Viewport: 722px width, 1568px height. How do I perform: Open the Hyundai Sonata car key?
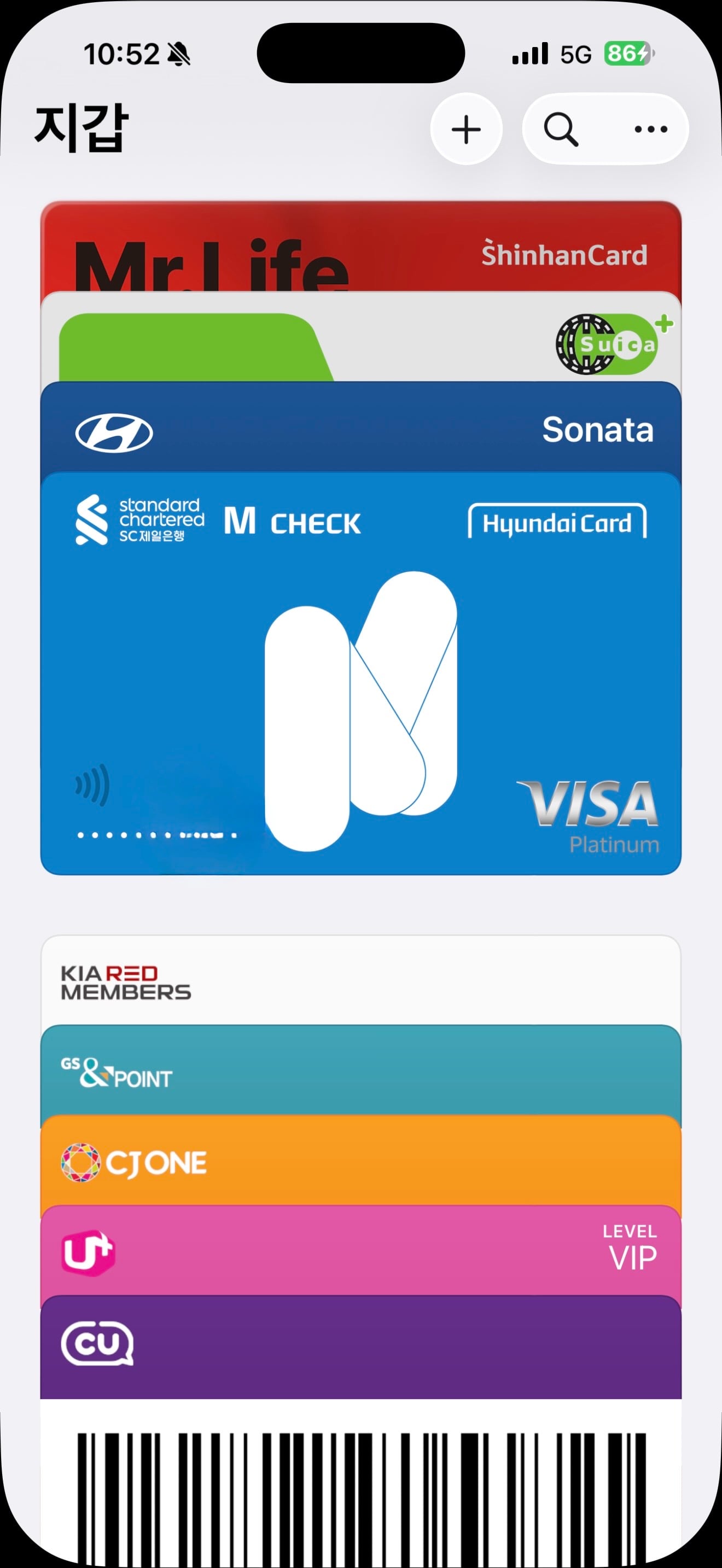[360, 428]
